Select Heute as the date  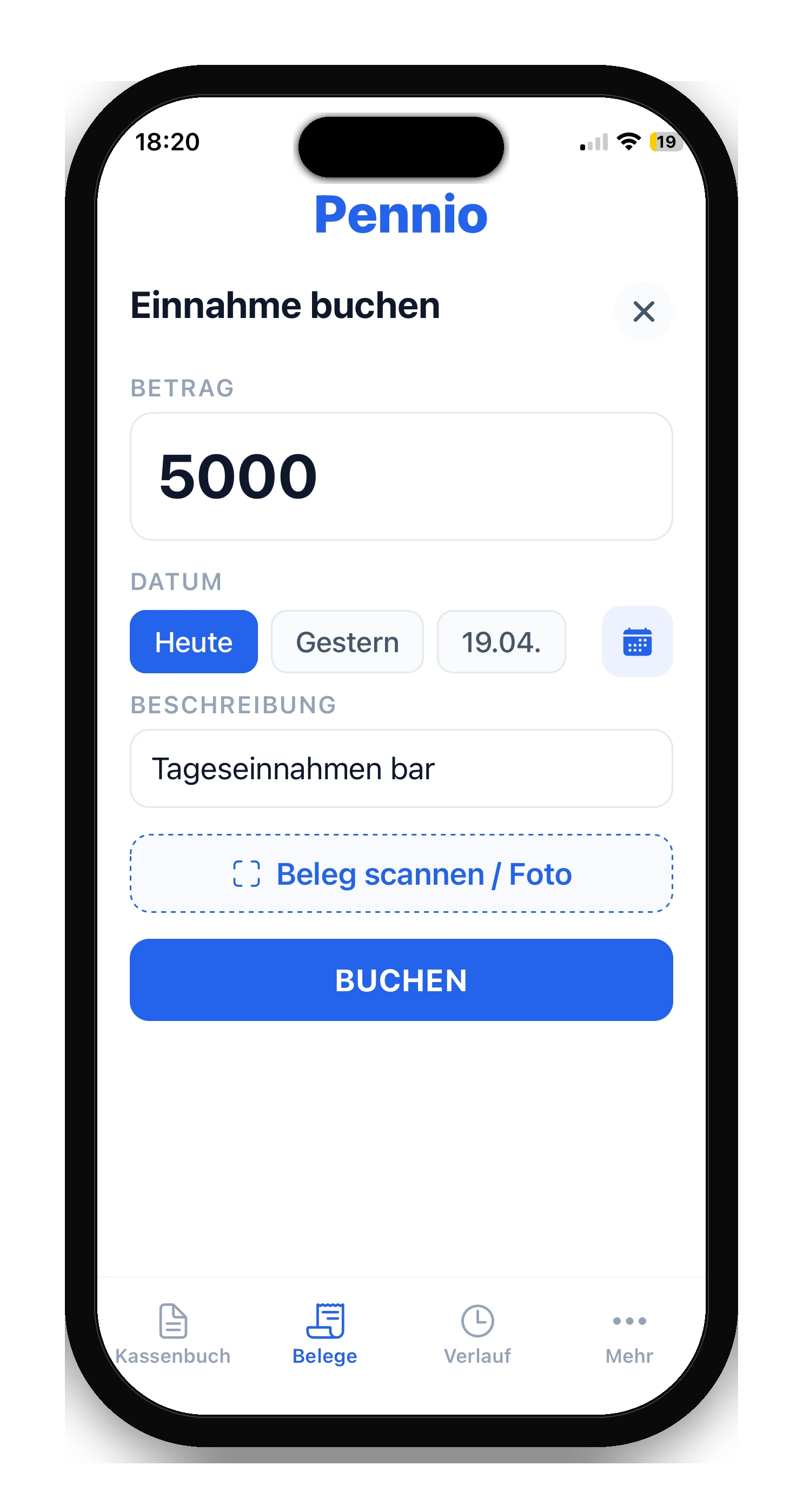(194, 641)
